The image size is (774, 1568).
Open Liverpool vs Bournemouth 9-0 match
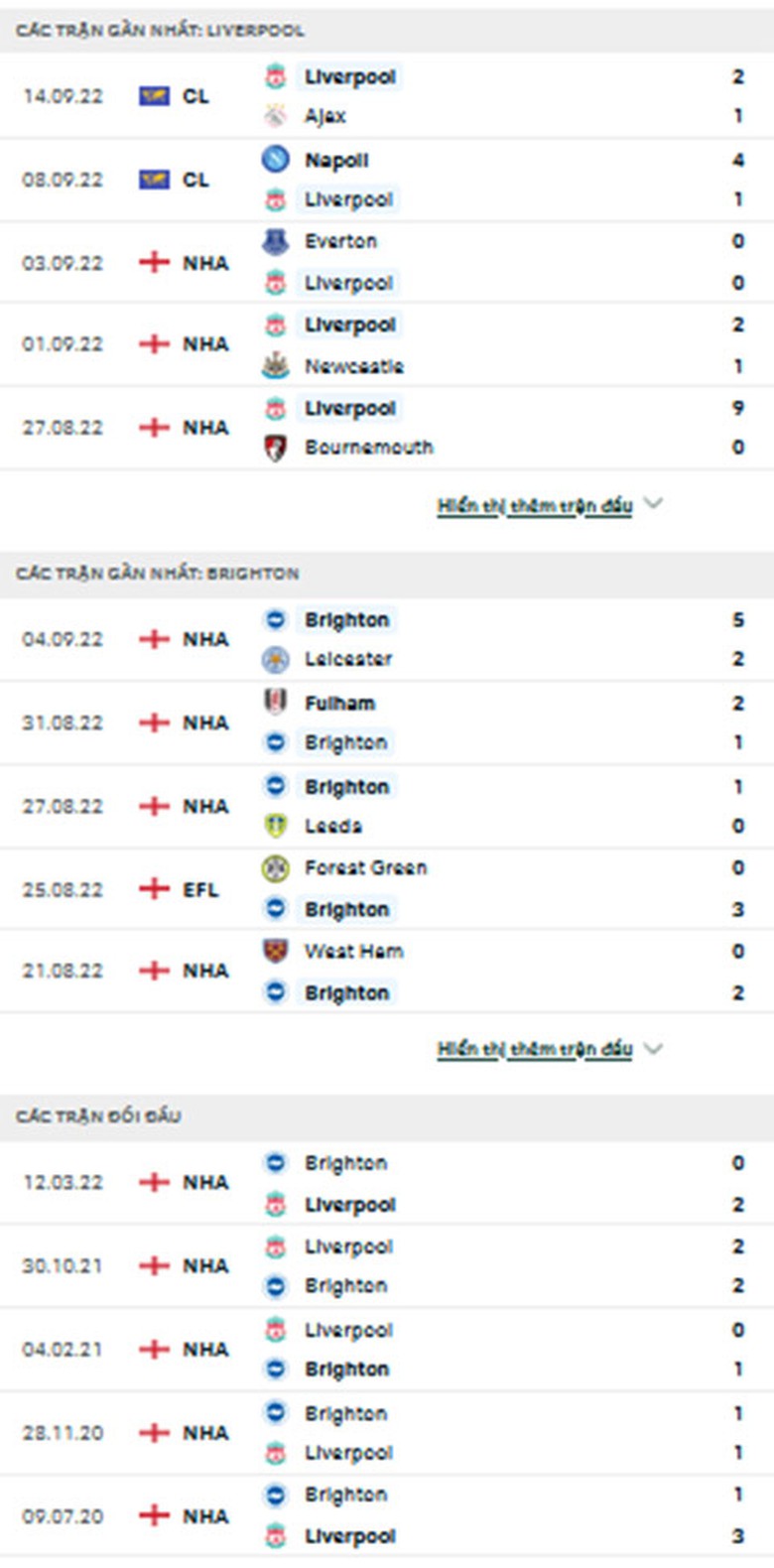point(387,428)
